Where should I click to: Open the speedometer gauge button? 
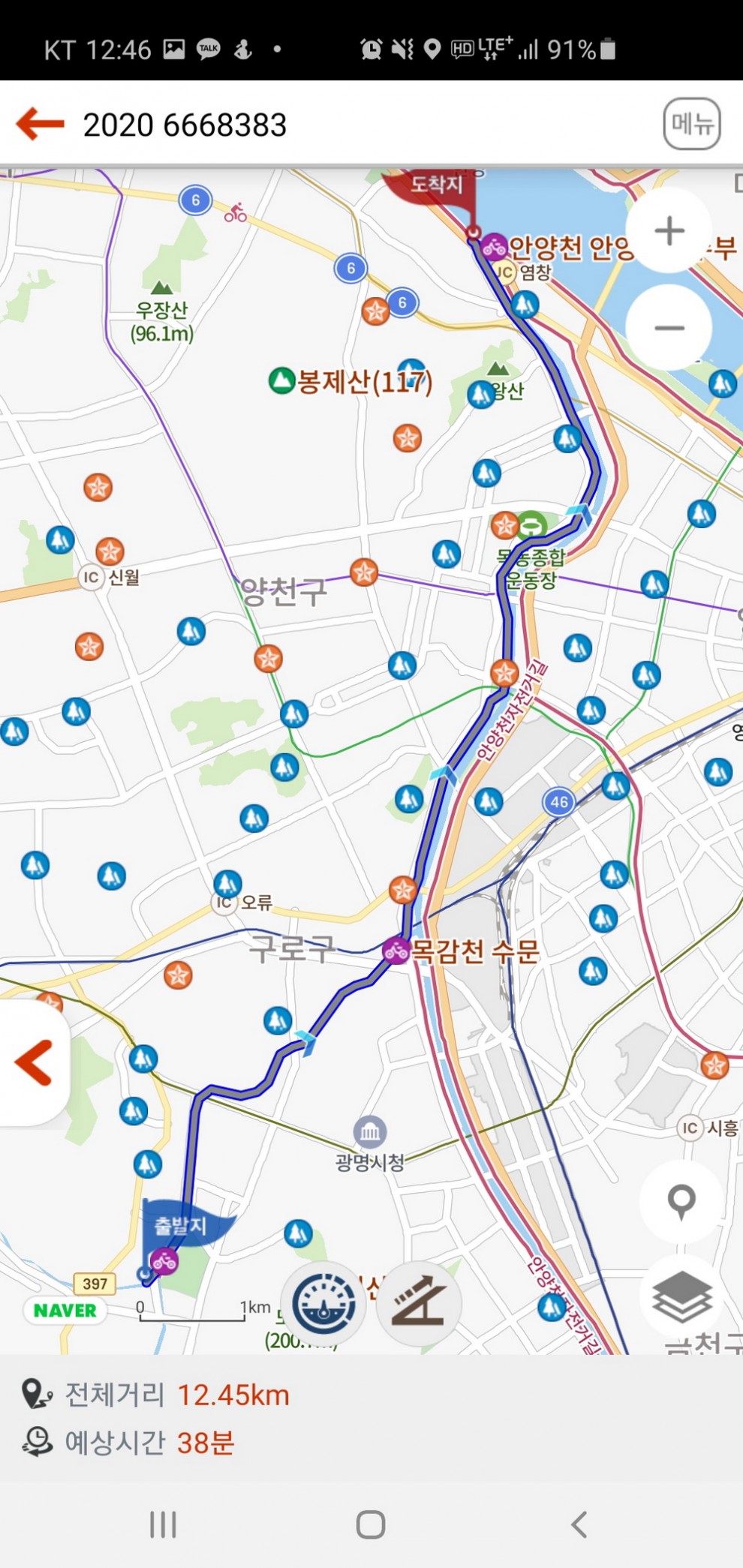323,1304
